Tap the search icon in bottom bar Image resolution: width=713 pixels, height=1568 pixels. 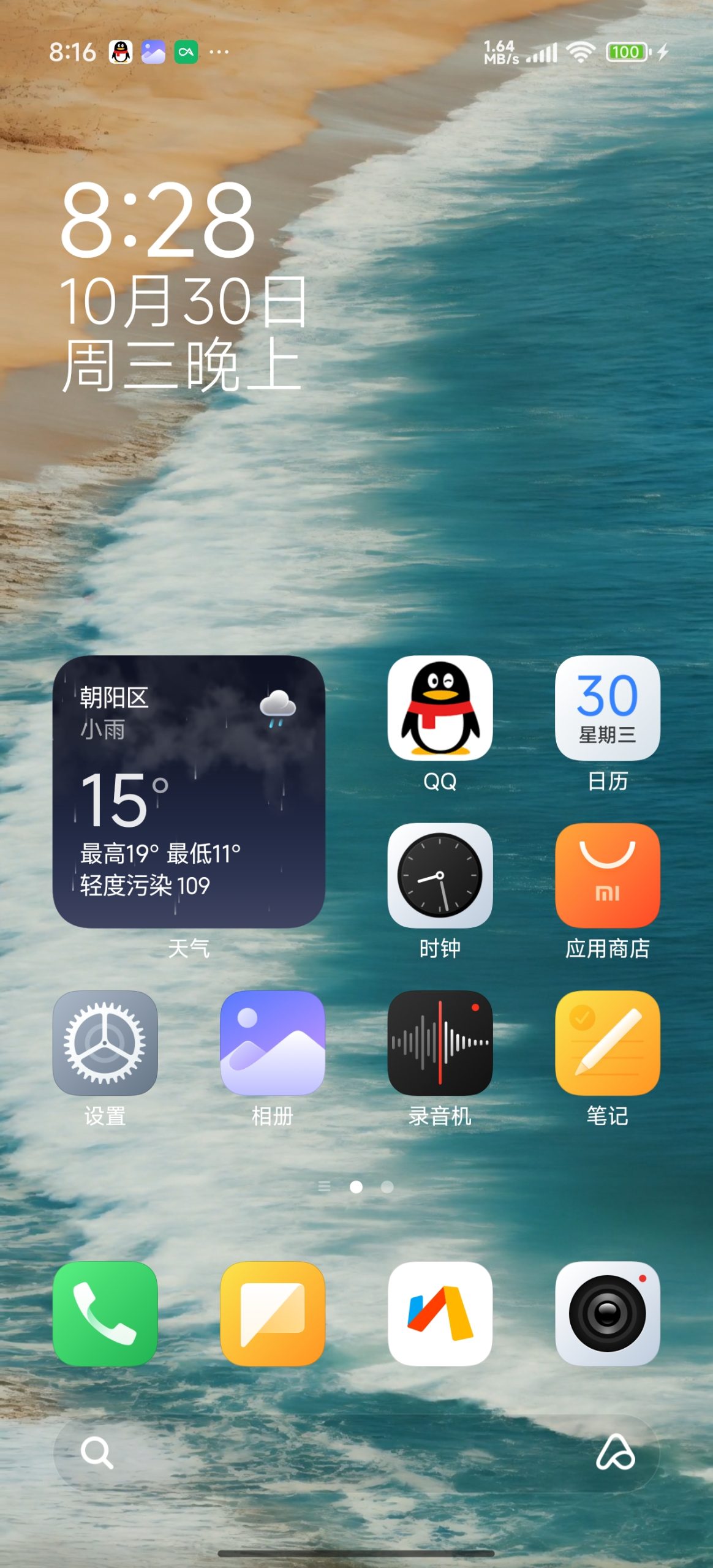tap(97, 1452)
